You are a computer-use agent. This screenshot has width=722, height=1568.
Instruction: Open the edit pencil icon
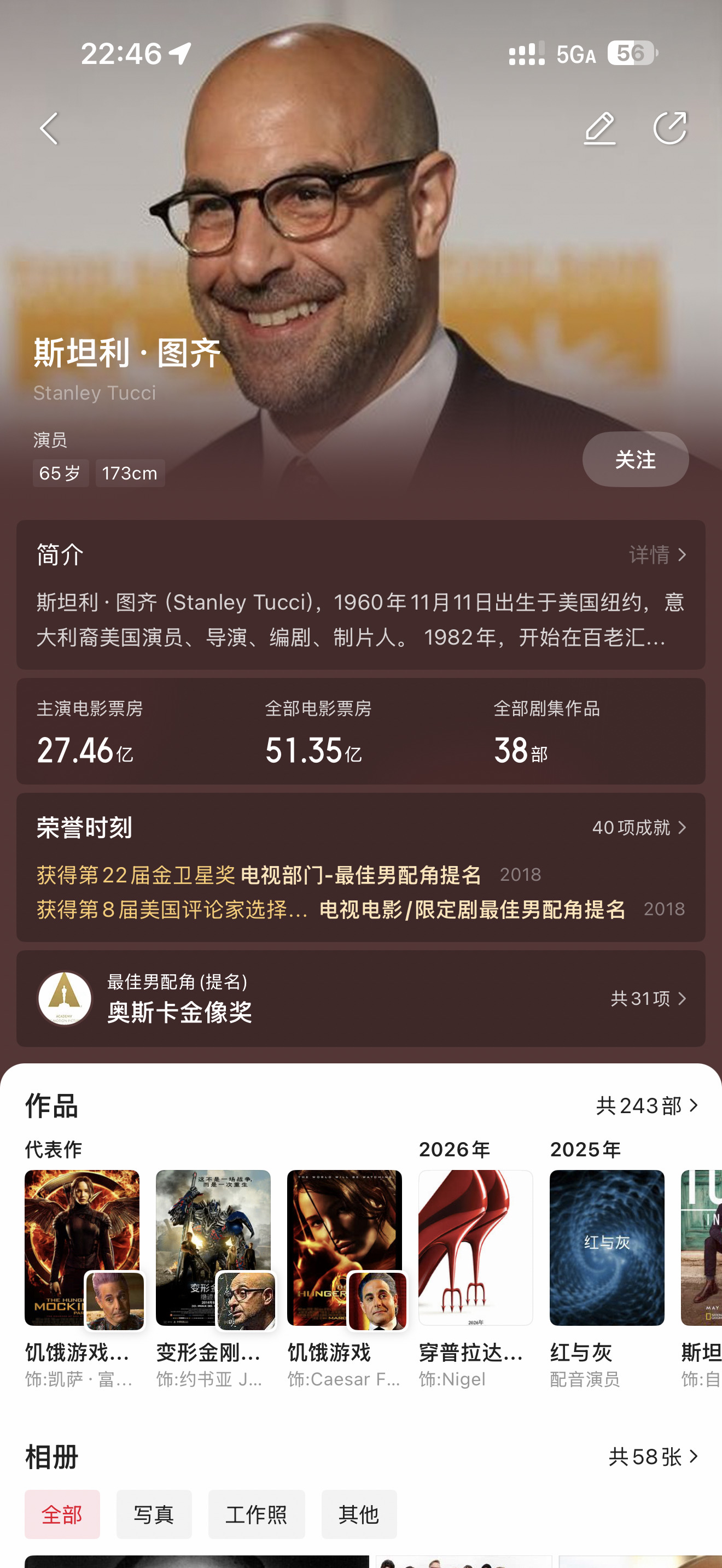[599, 129]
